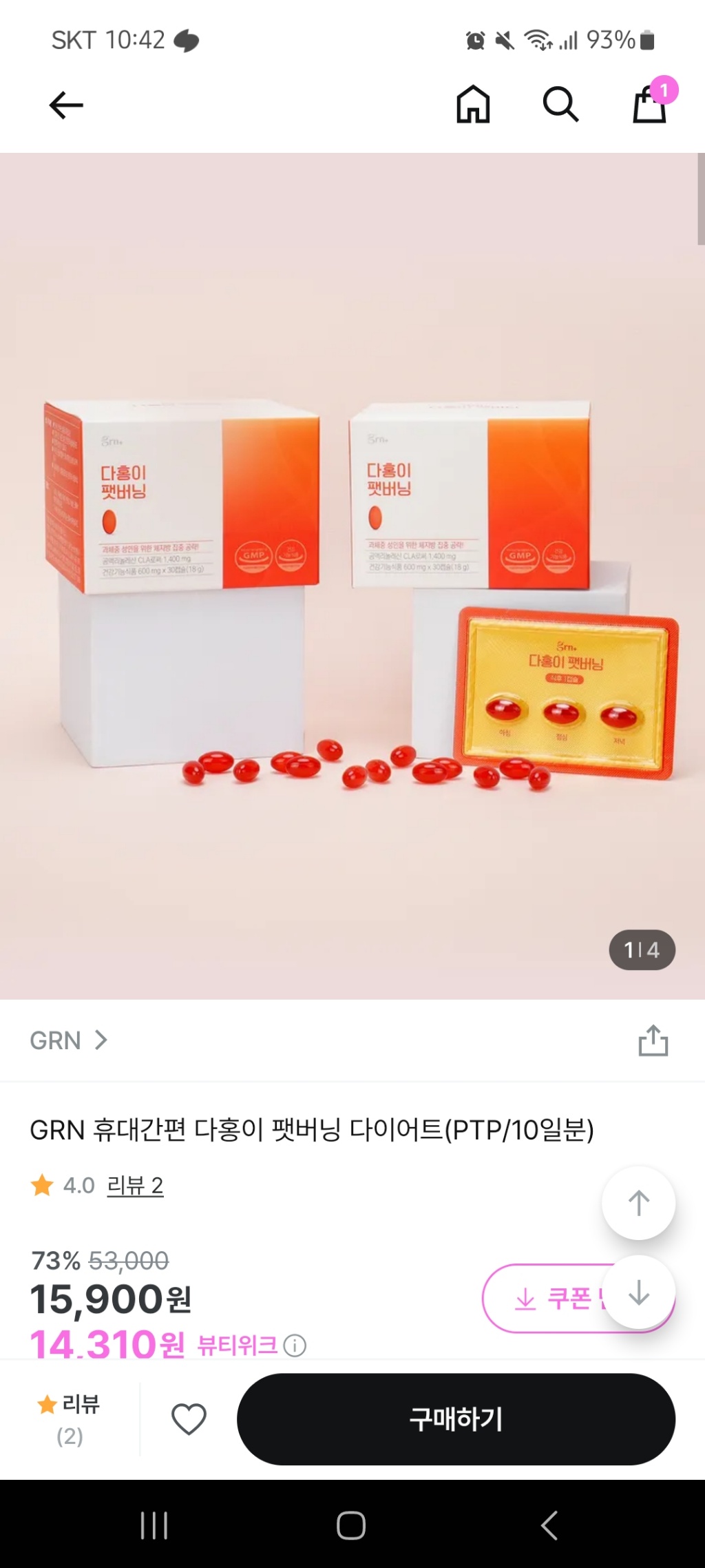
Task: Open the home page icon
Action: click(473, 105)
